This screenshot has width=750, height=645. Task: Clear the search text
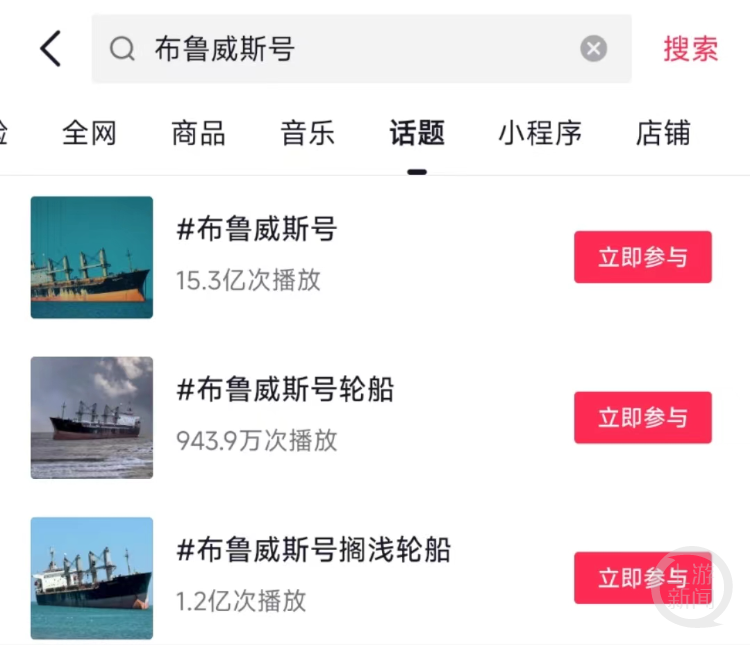click(594, 49)
